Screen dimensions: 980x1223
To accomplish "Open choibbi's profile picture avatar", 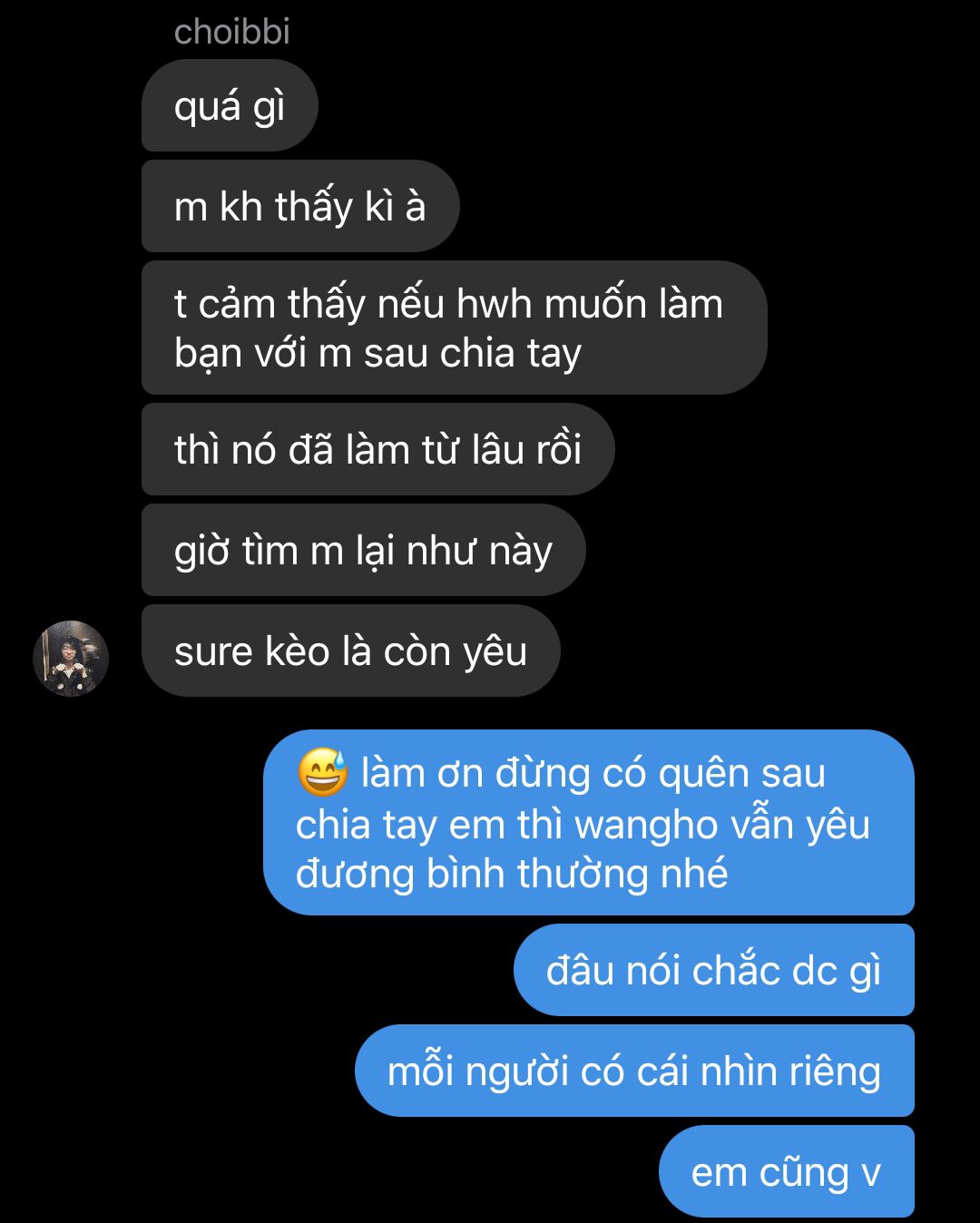I will coord(71,658).
